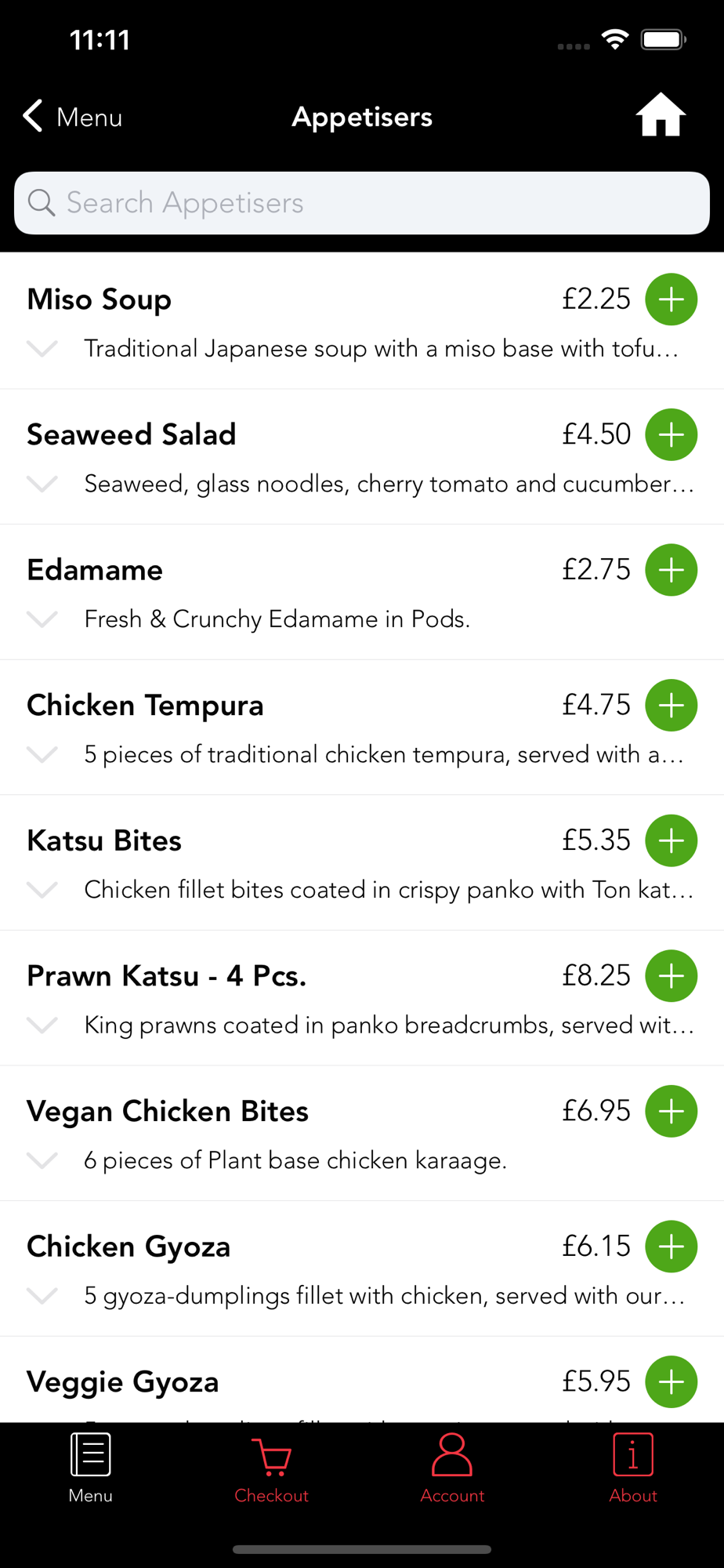The height and width of the screenshot is (1568, 724).
Task: Add Chicken Gyoza to the order
Action: (x=671, y=1247)
